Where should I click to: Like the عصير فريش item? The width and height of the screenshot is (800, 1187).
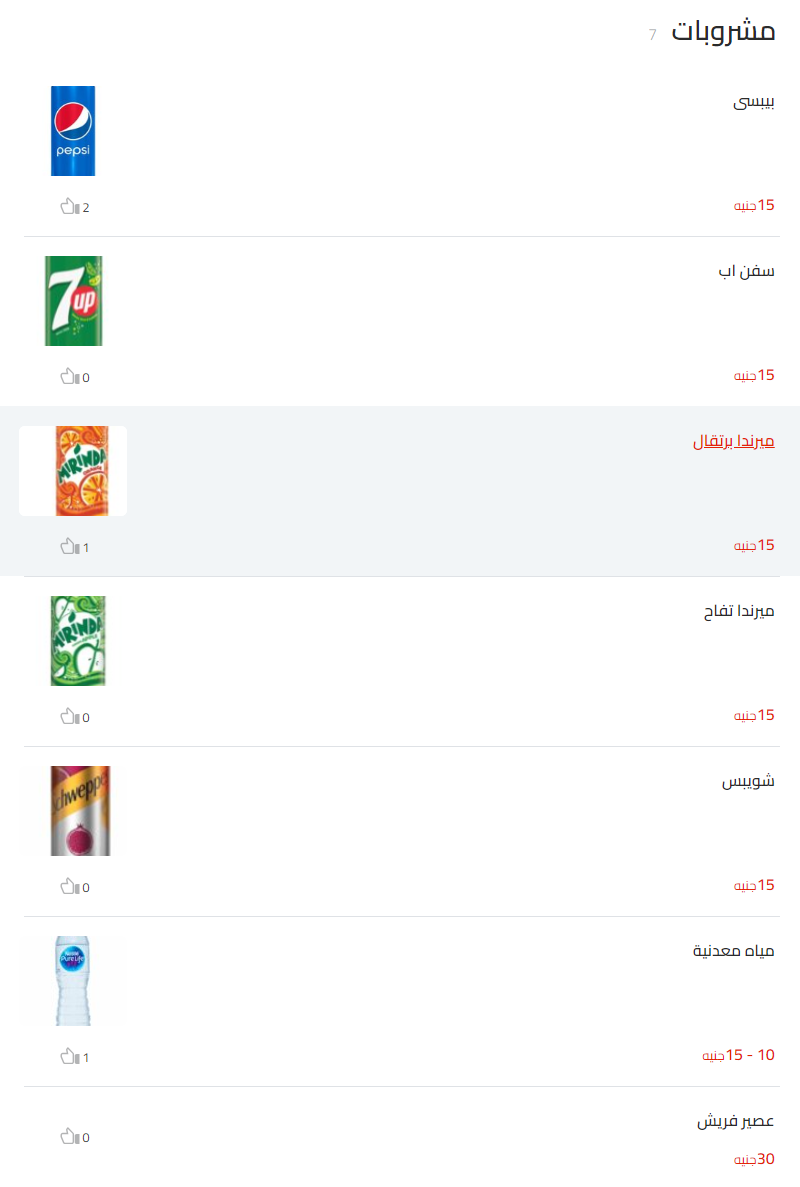[x=69, y=1137]
